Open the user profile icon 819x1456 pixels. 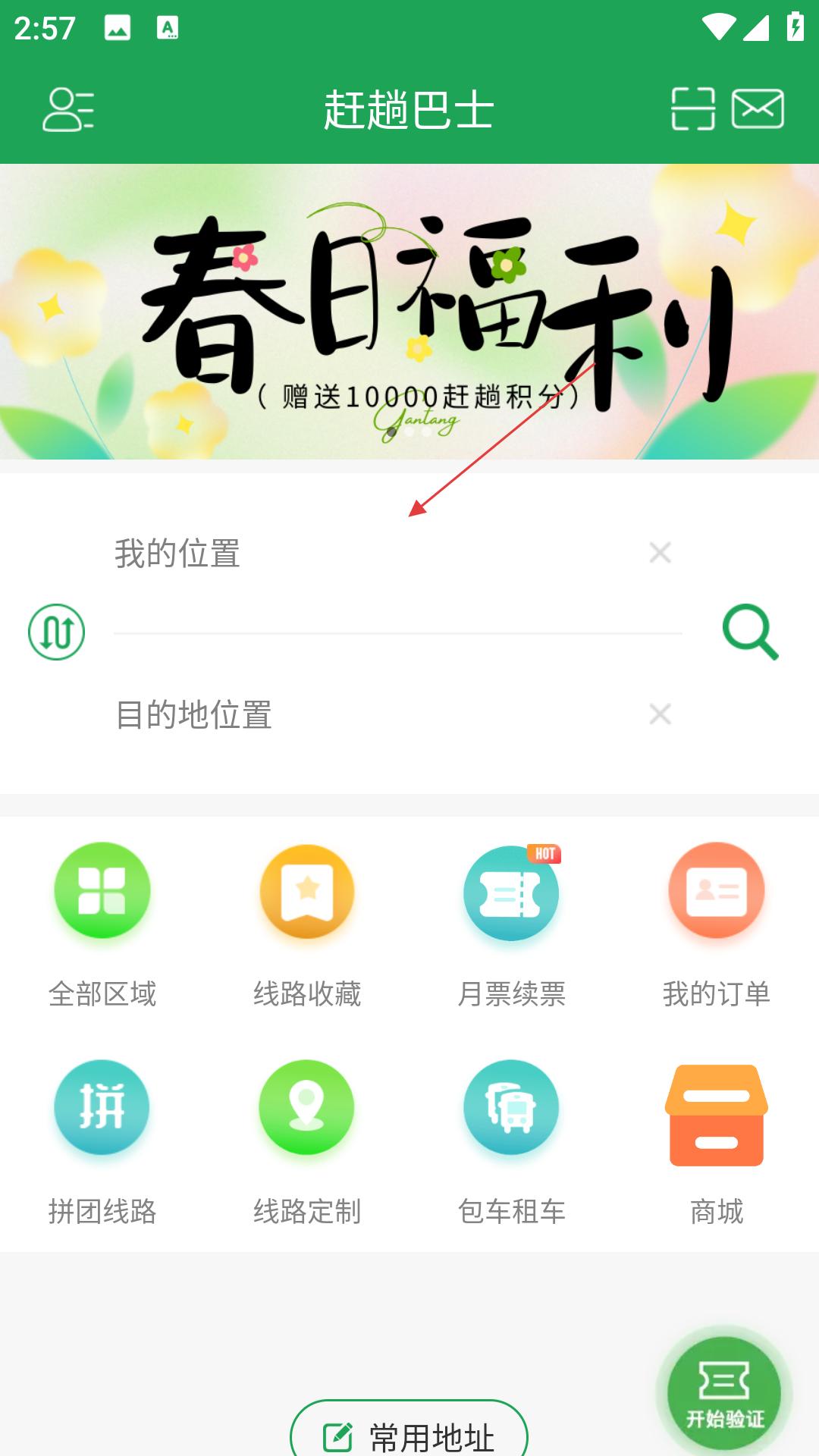point(68,110)
